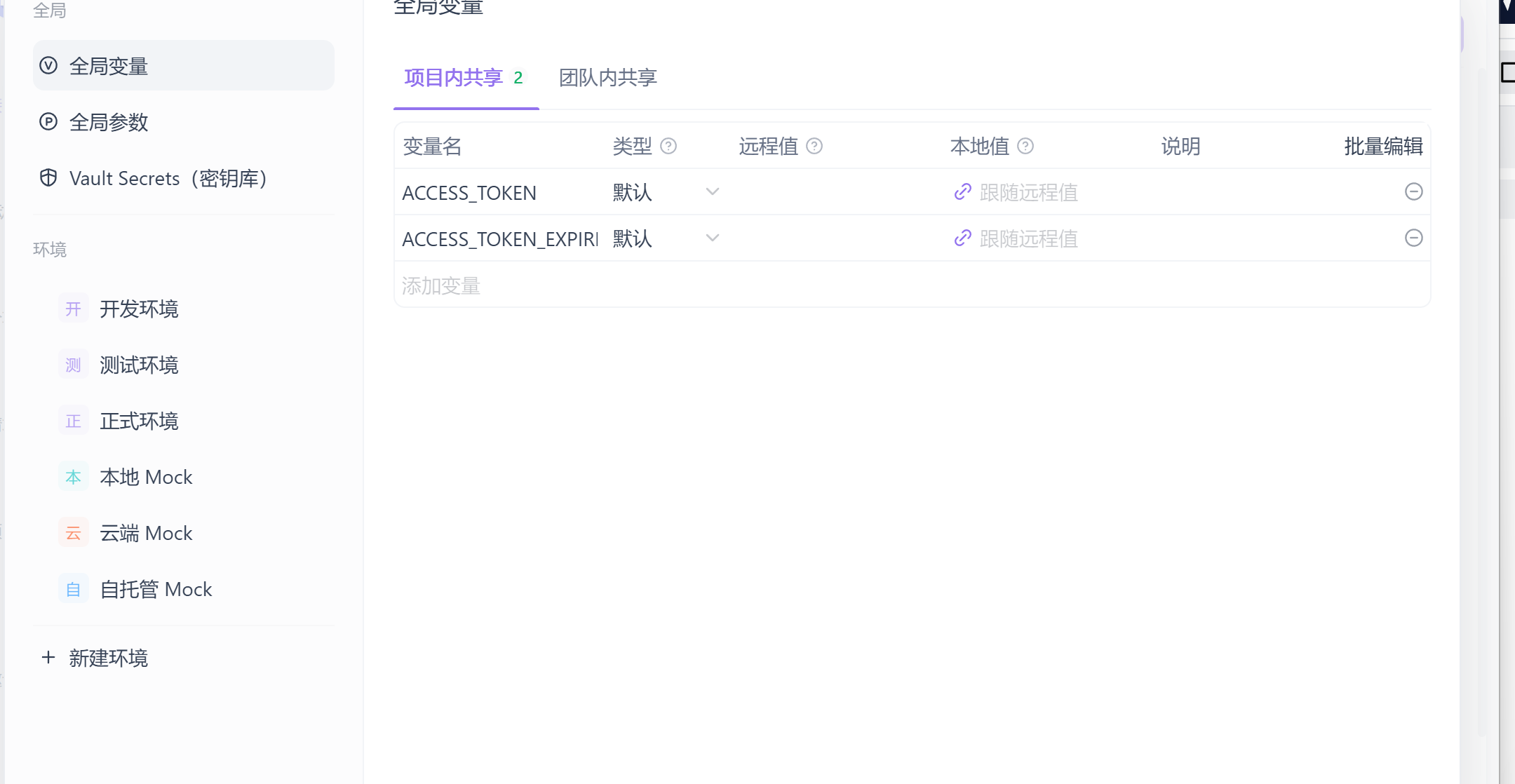Open 自托管 Mock environment

pyautogui.click(x=156, y=589)
